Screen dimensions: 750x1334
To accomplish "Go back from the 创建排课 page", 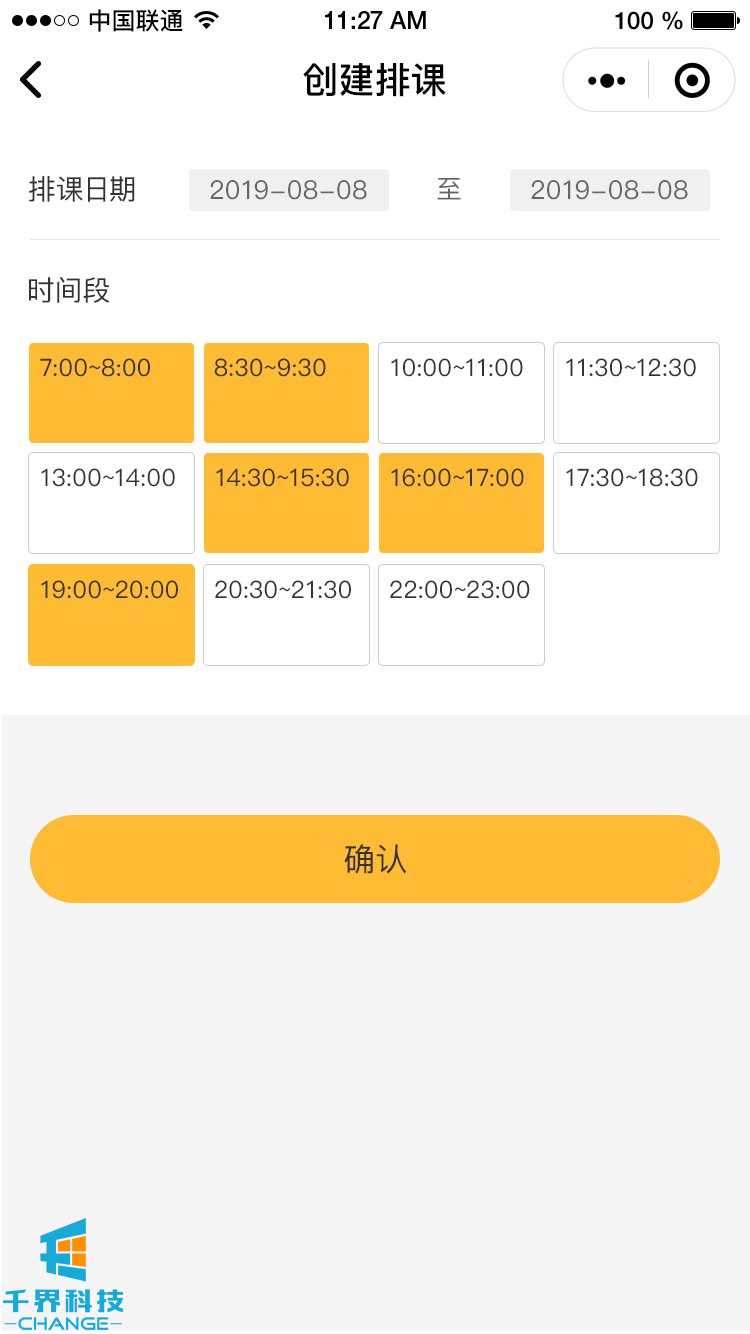I will click(32, 80).
